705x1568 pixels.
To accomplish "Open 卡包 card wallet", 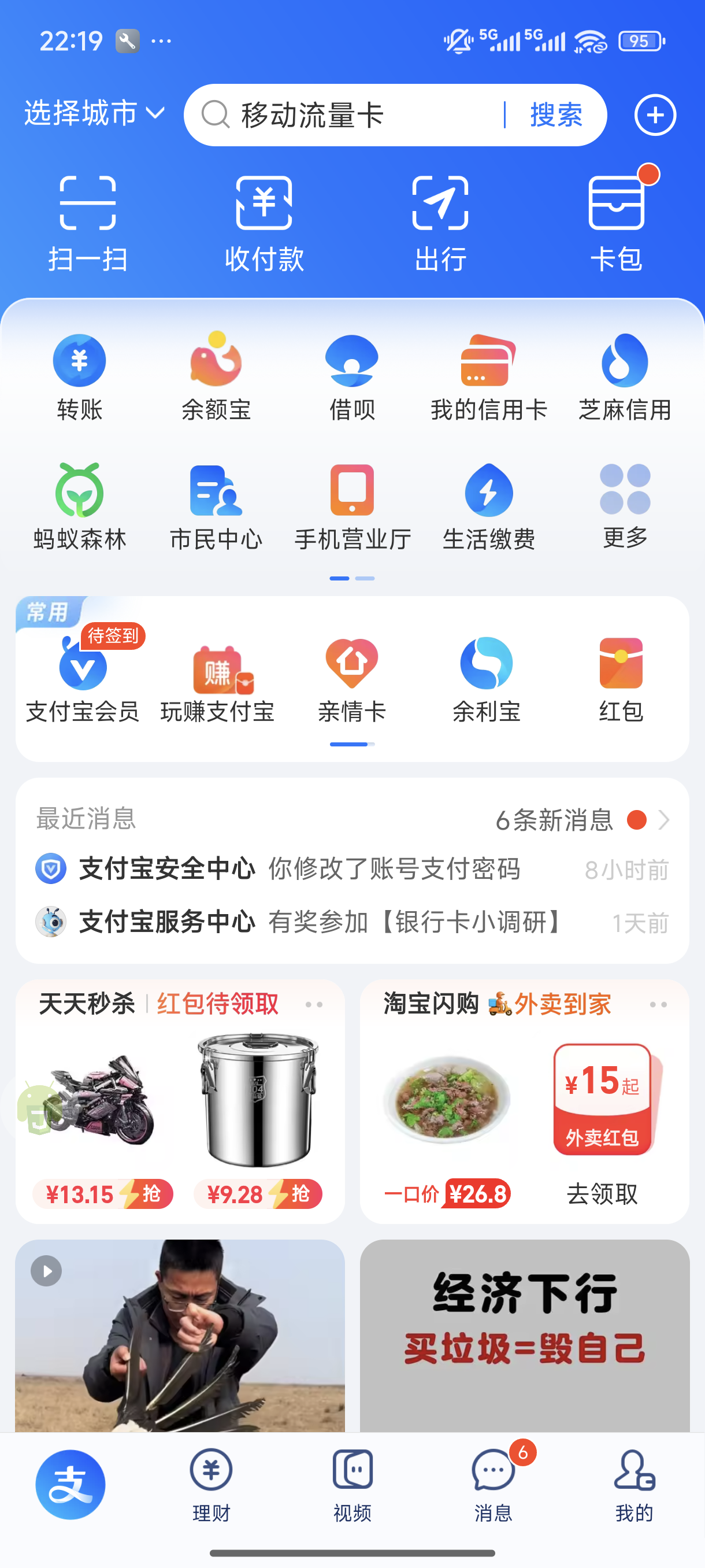I will (x=616, y=222).
